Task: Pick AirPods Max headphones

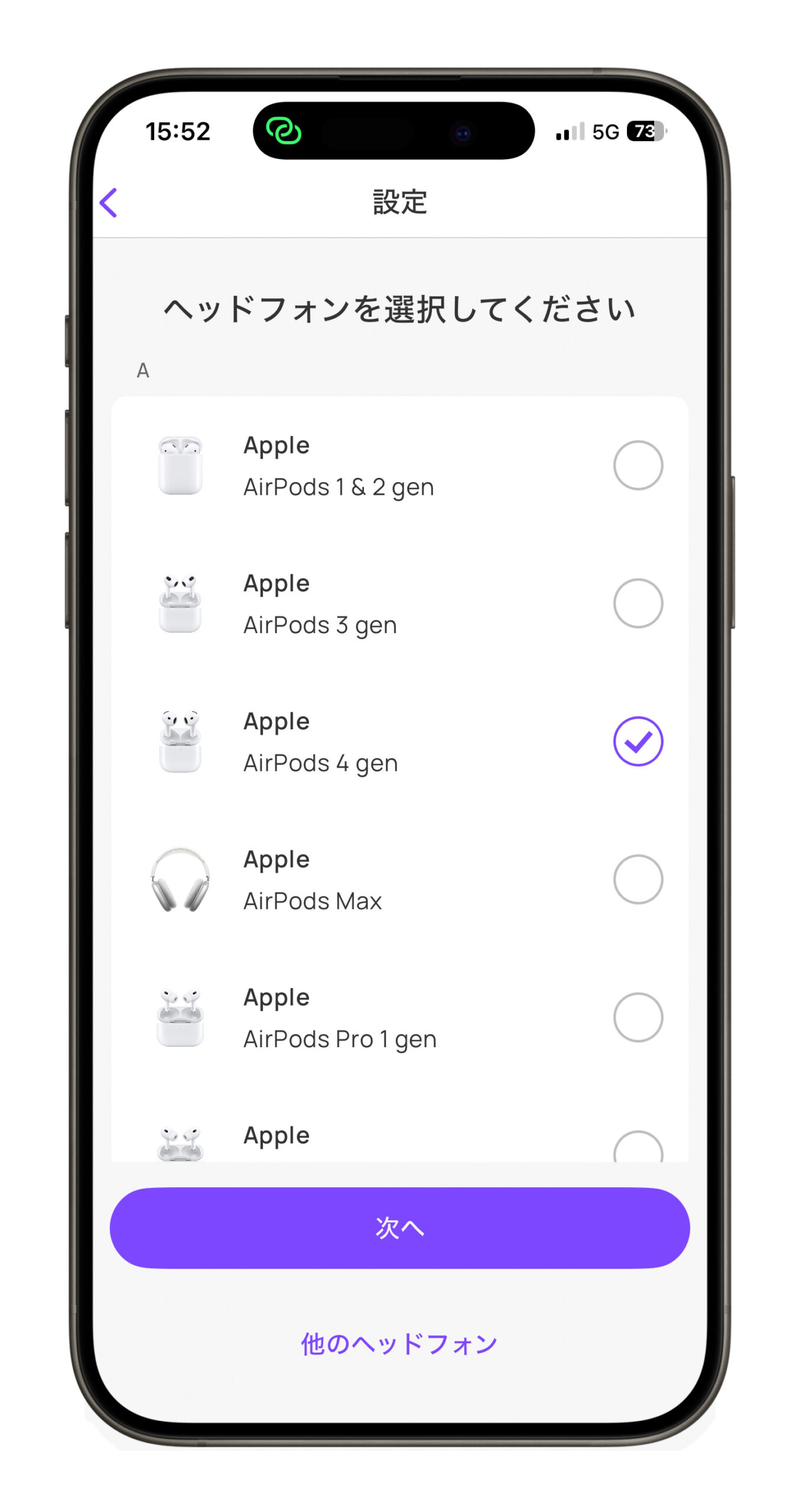Action: point(637,879)
